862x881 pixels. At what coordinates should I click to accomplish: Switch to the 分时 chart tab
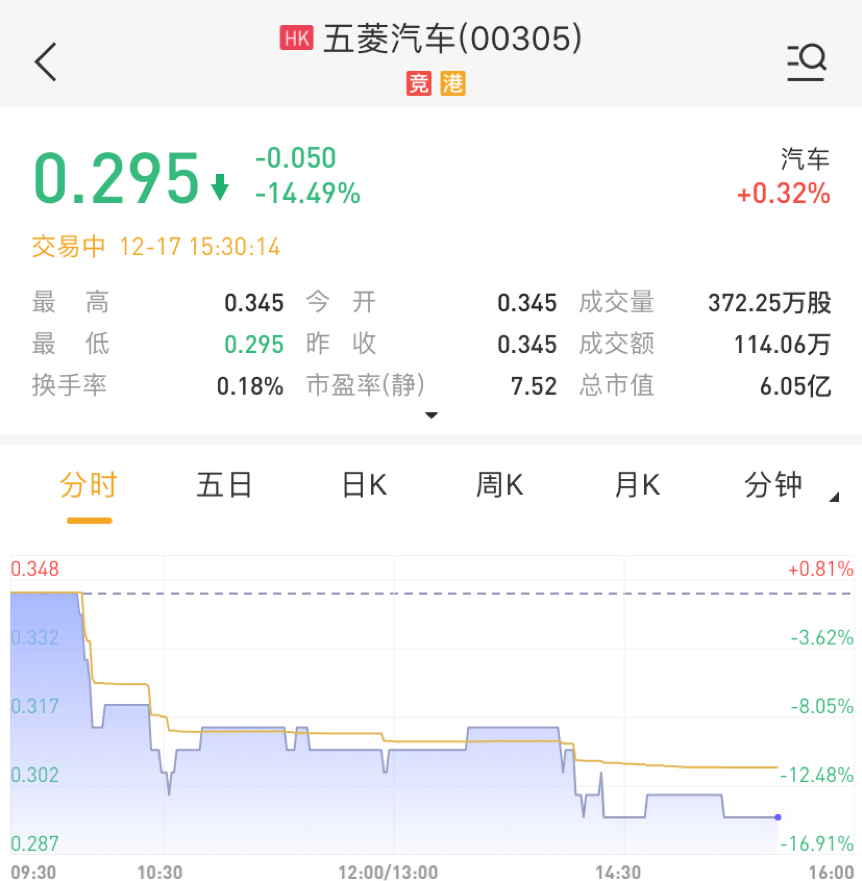89,486
